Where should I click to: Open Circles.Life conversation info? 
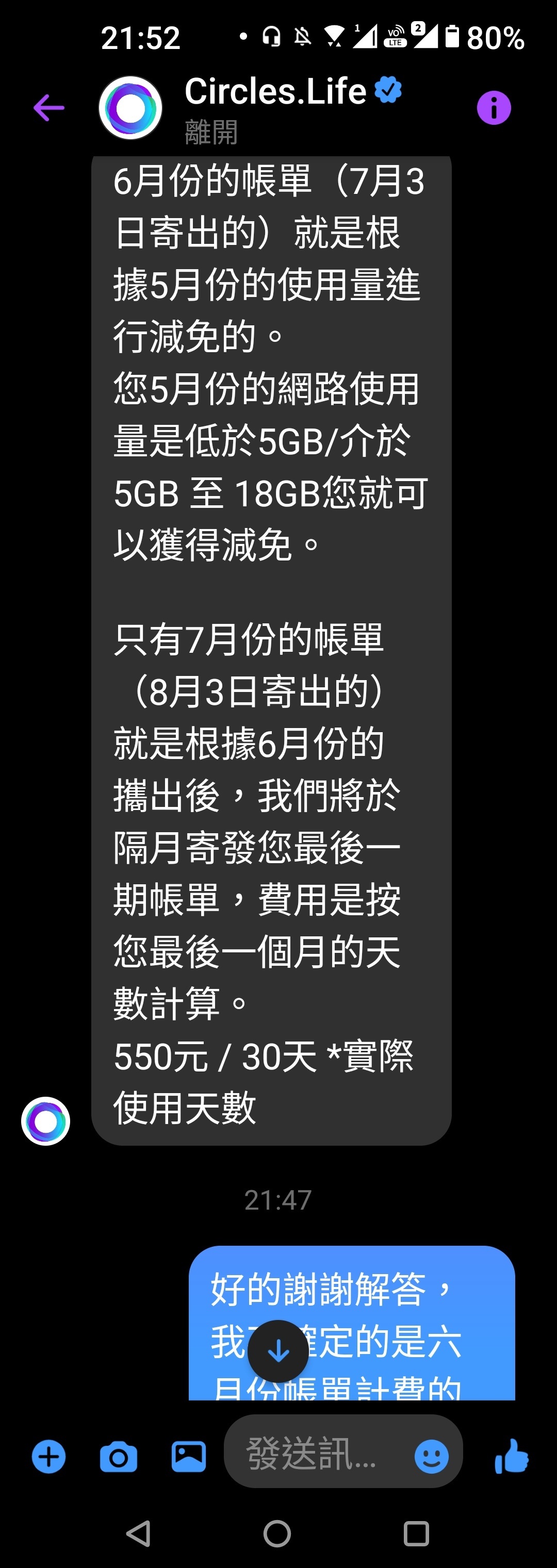[x=494, y=108]
